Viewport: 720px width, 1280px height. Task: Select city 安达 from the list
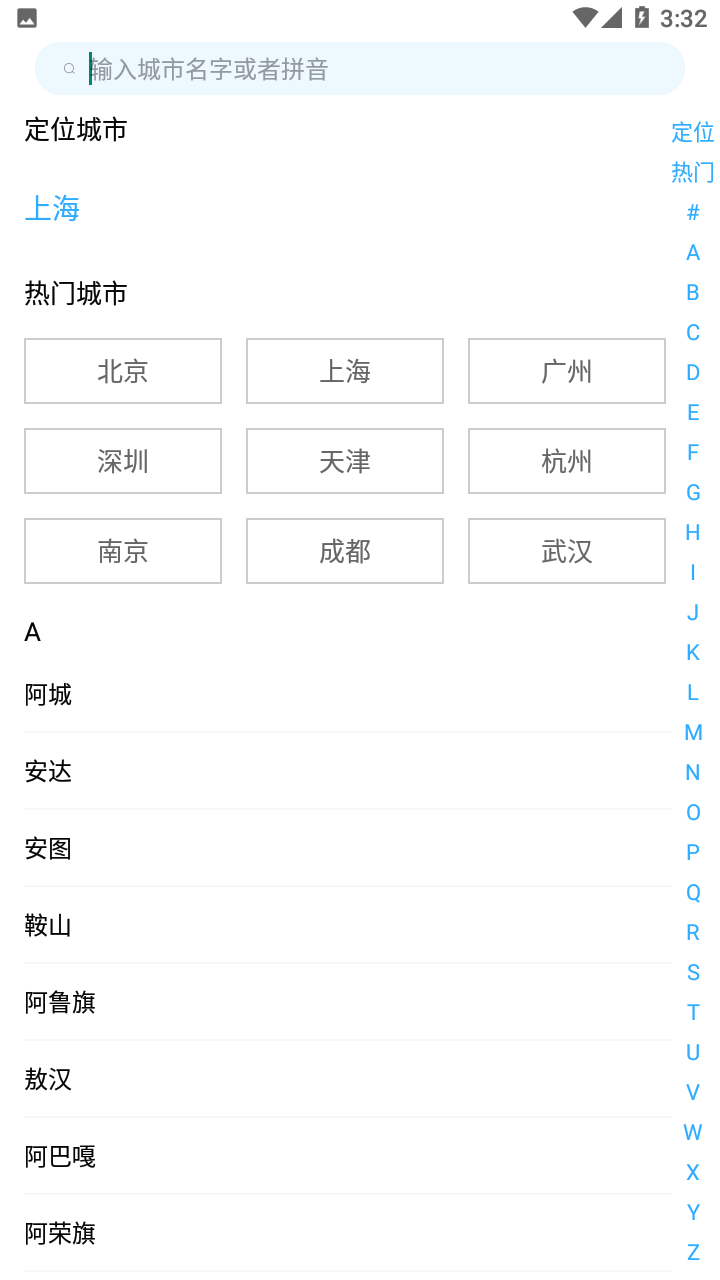click(x=48, y=772)
